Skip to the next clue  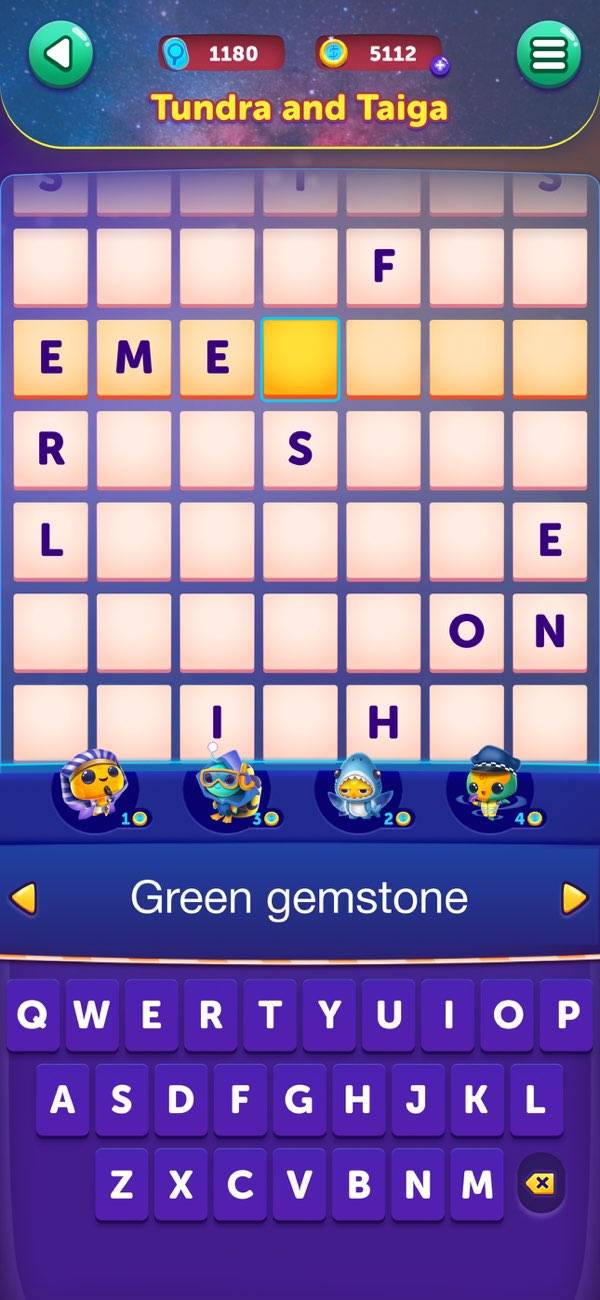point(575,898)
